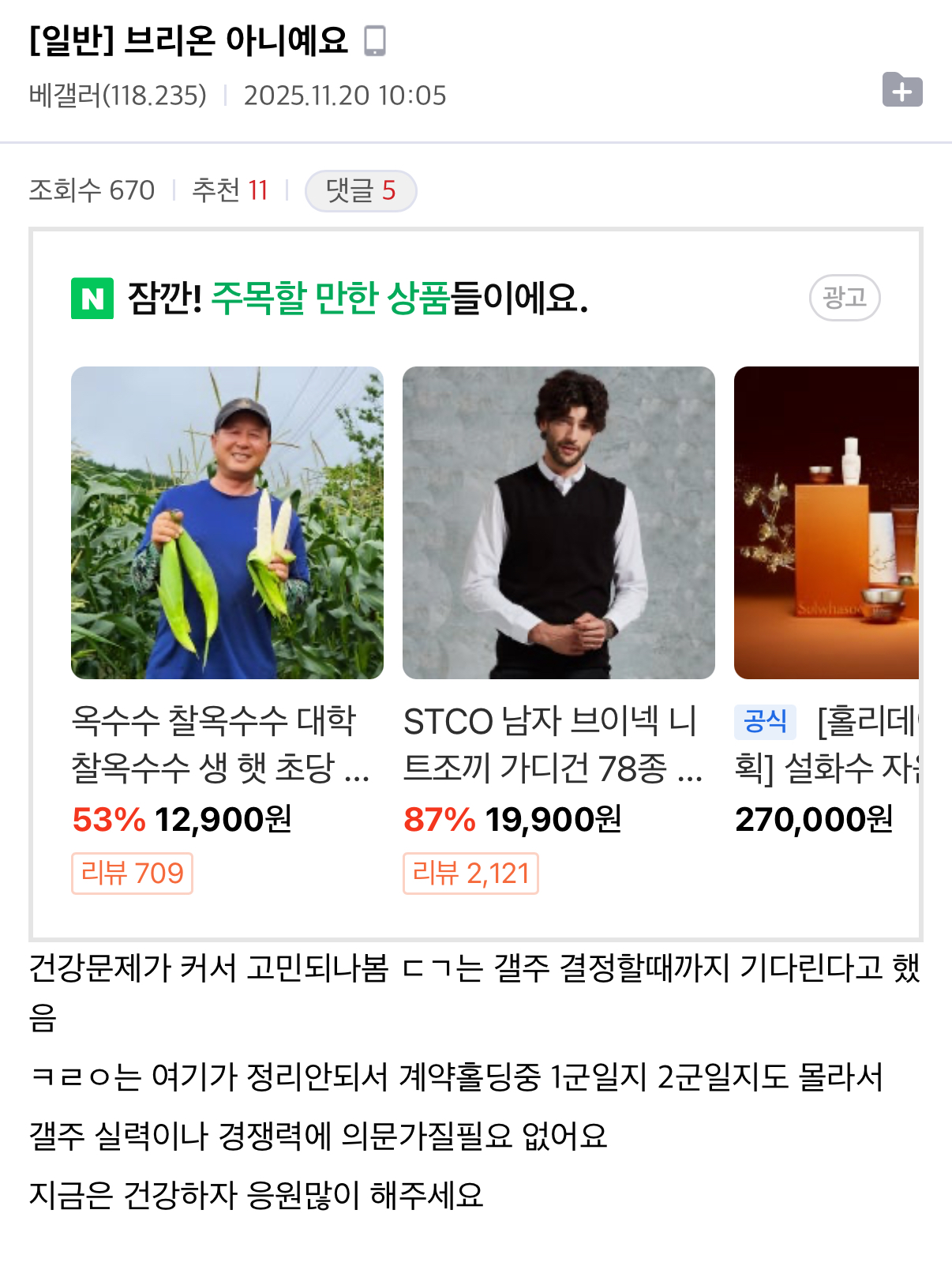Save this post with the folder-plus icon

pyautogui.click(x=901, y=90)
